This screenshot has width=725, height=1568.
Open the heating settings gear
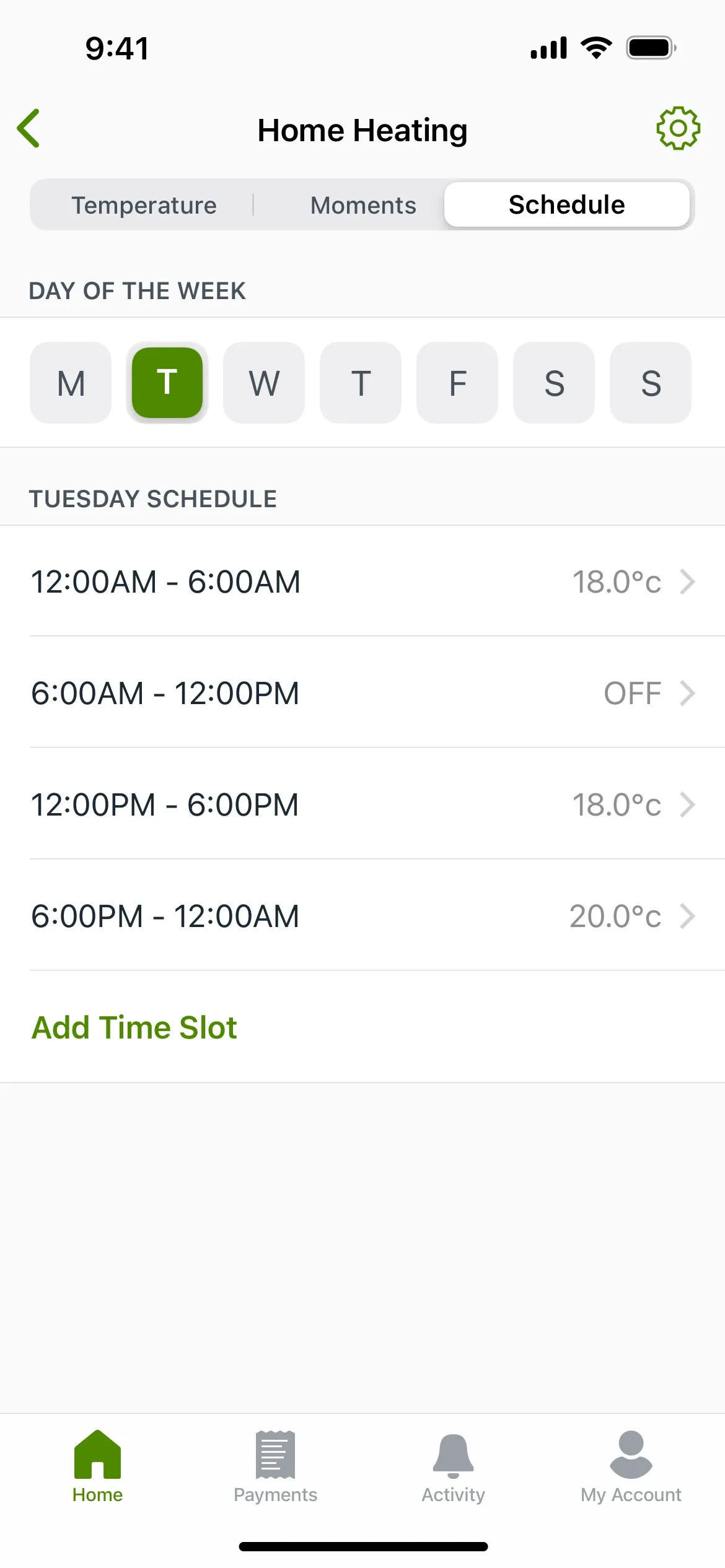point(678,128)
